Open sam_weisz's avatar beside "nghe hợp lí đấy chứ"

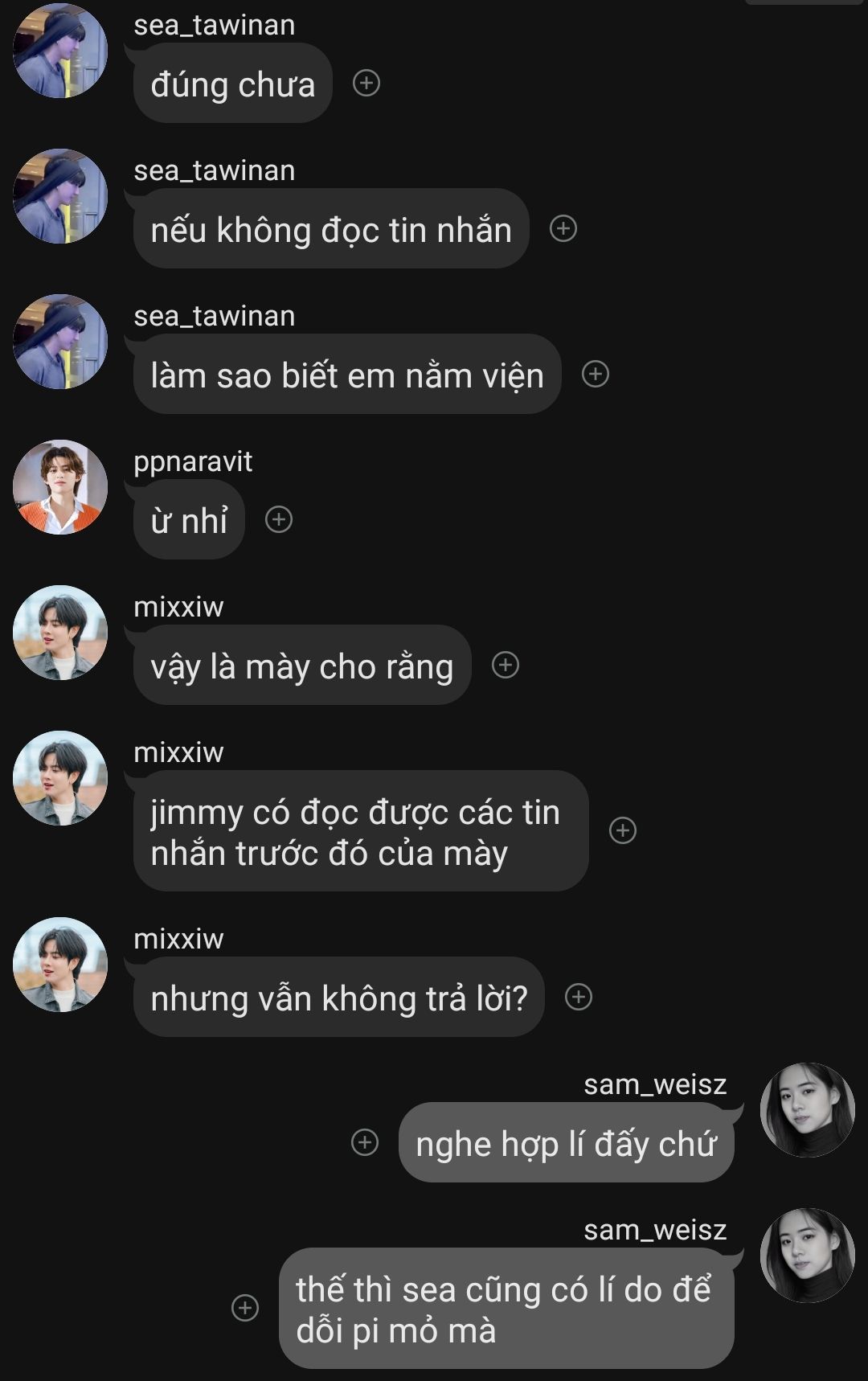(807, 1110)
